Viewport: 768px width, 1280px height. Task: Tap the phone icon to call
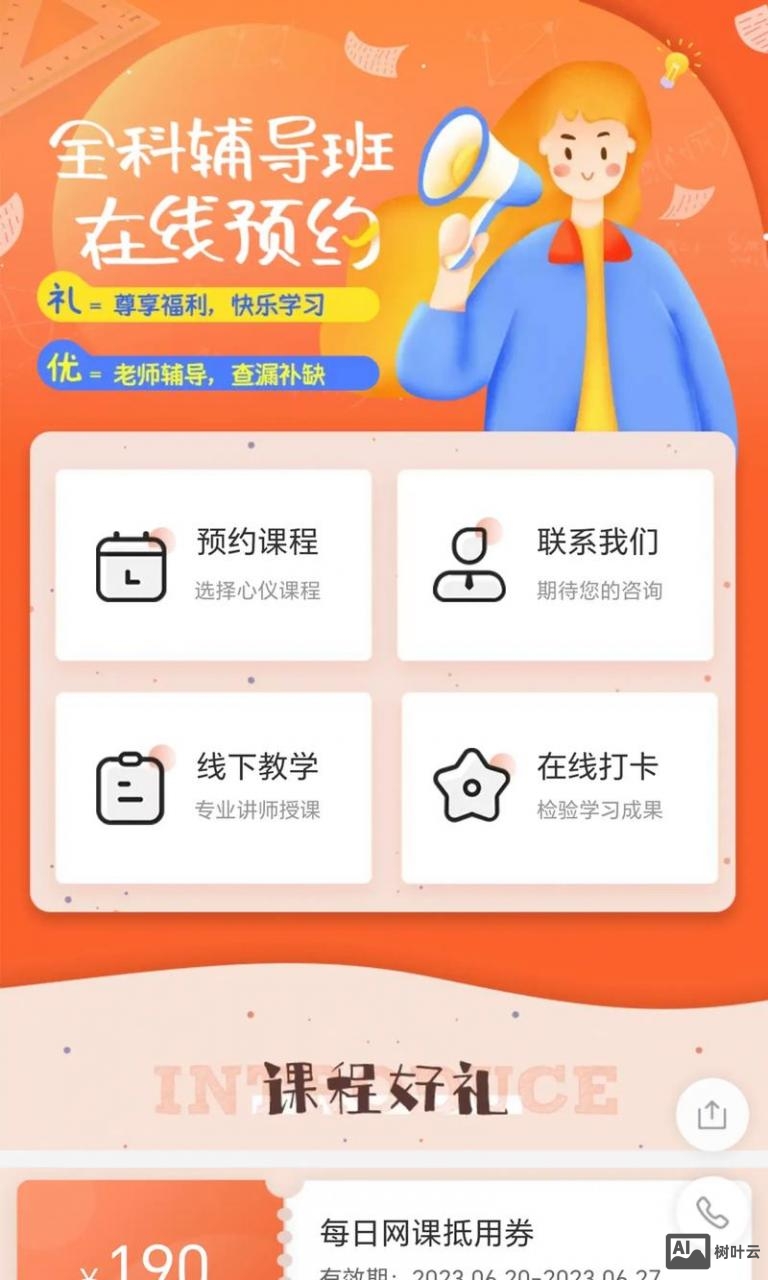pyautogui.click(x=712, y=1213)
